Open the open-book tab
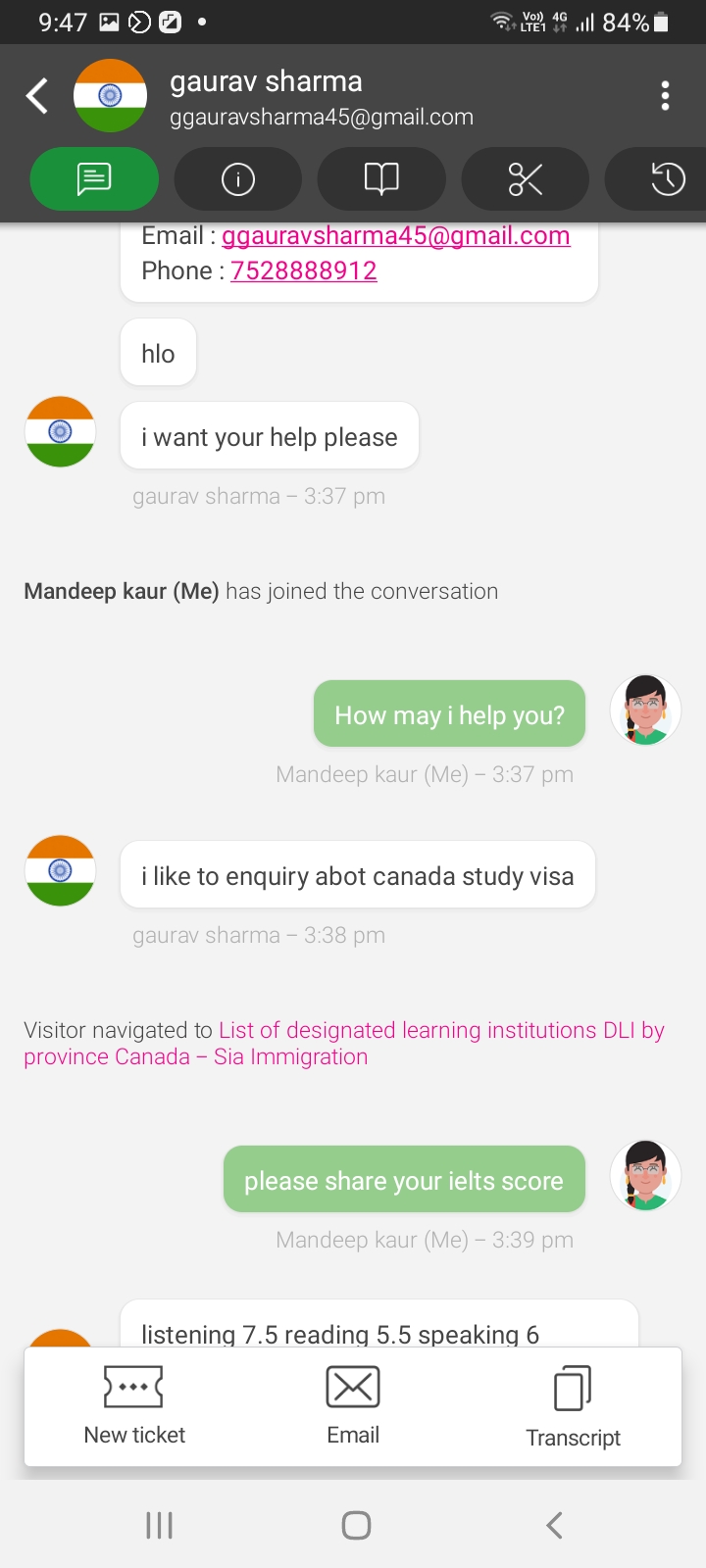Image resolution: width=706 pixels, height=1568 pixels. [x=381, y=178]
